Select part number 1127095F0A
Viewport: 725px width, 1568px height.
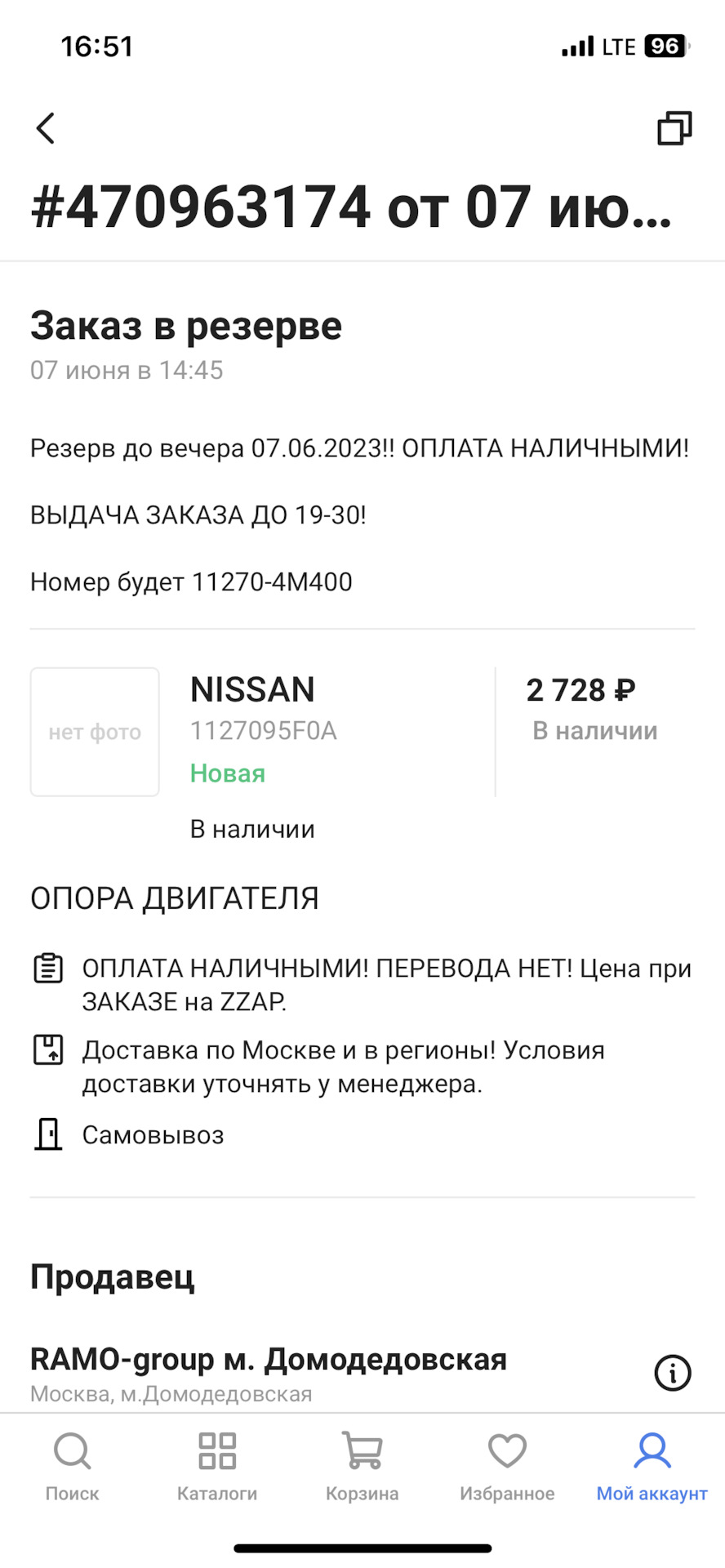pyautogui.click(x=263, y=731)
